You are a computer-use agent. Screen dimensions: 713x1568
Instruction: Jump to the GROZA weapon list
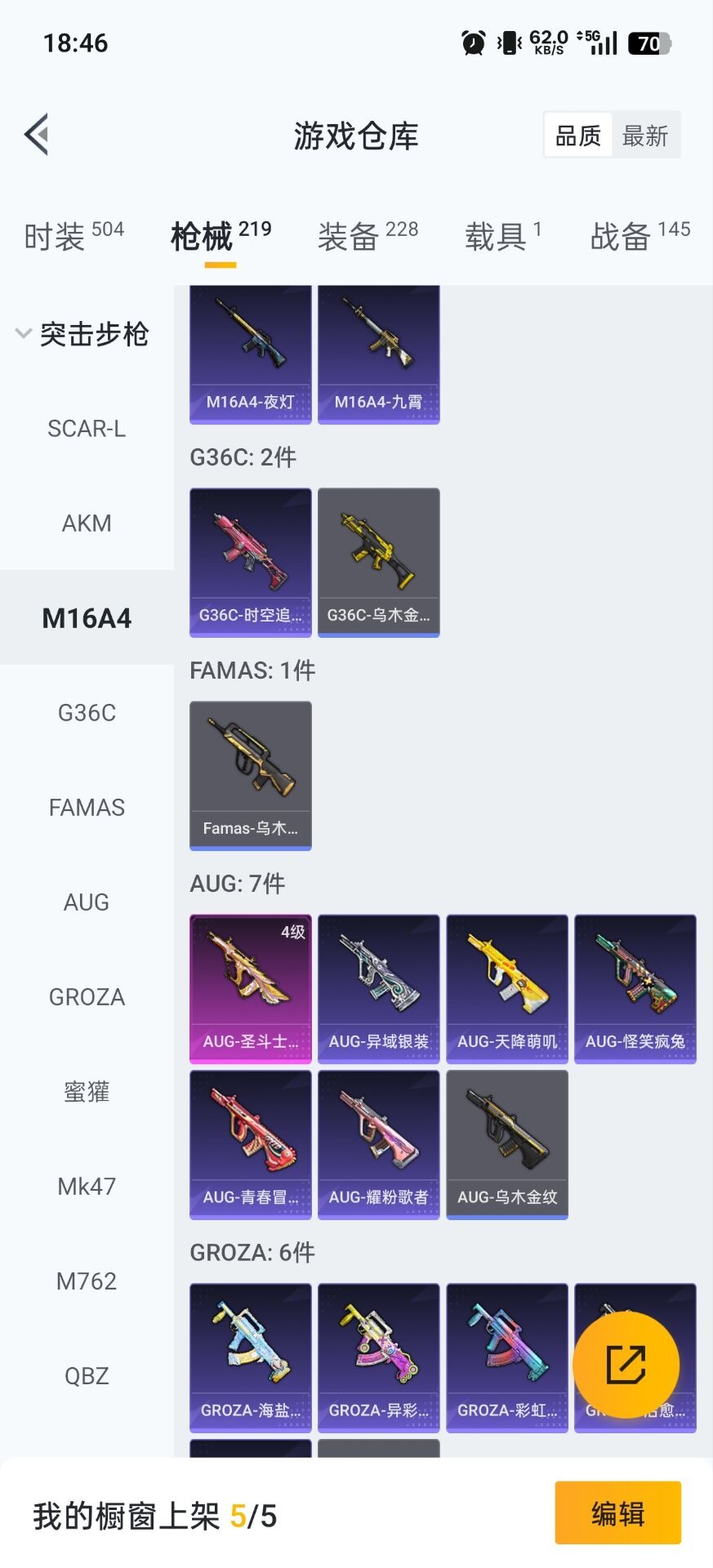click(87, 997)
